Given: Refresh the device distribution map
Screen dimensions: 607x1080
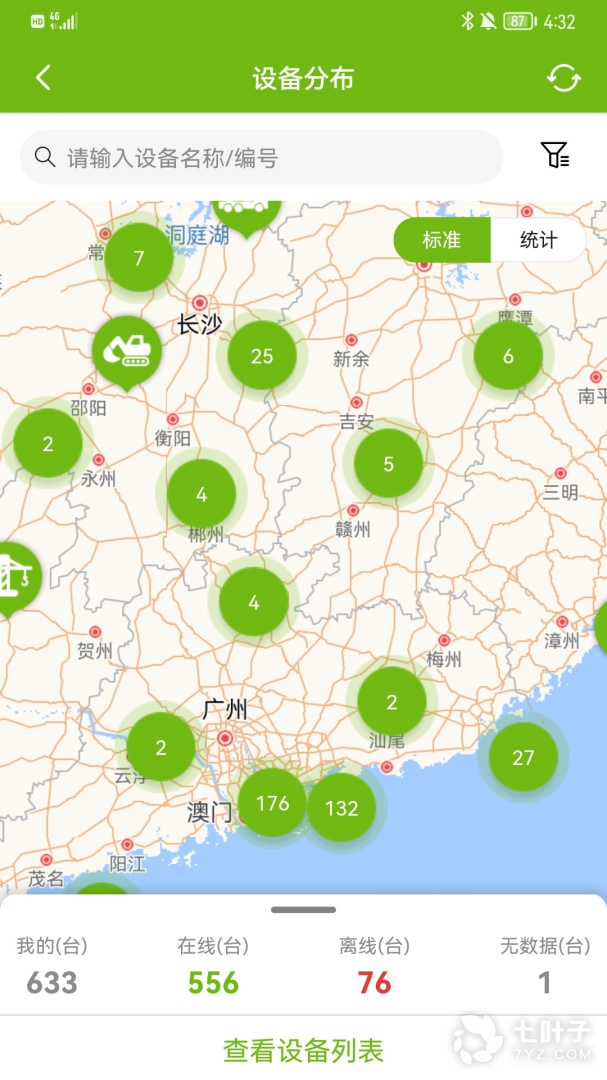Looking at the screenshot, I should pos(563,78).
